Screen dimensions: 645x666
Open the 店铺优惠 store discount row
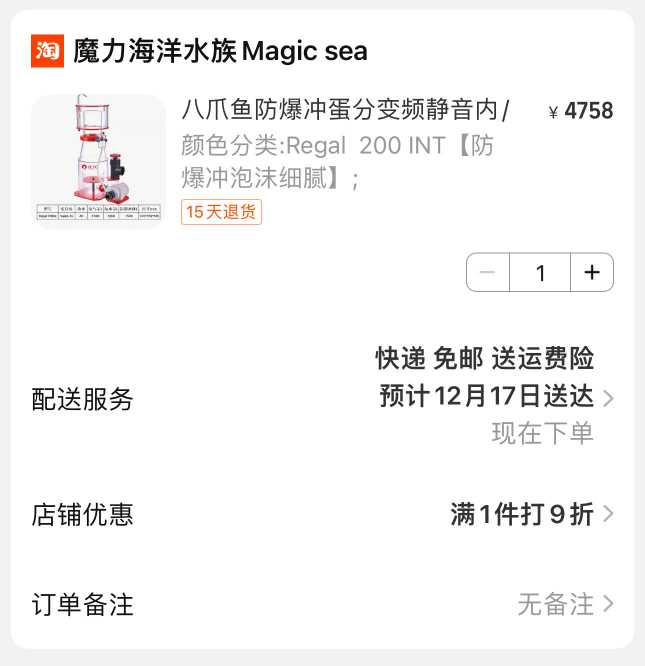pos(322,515)
